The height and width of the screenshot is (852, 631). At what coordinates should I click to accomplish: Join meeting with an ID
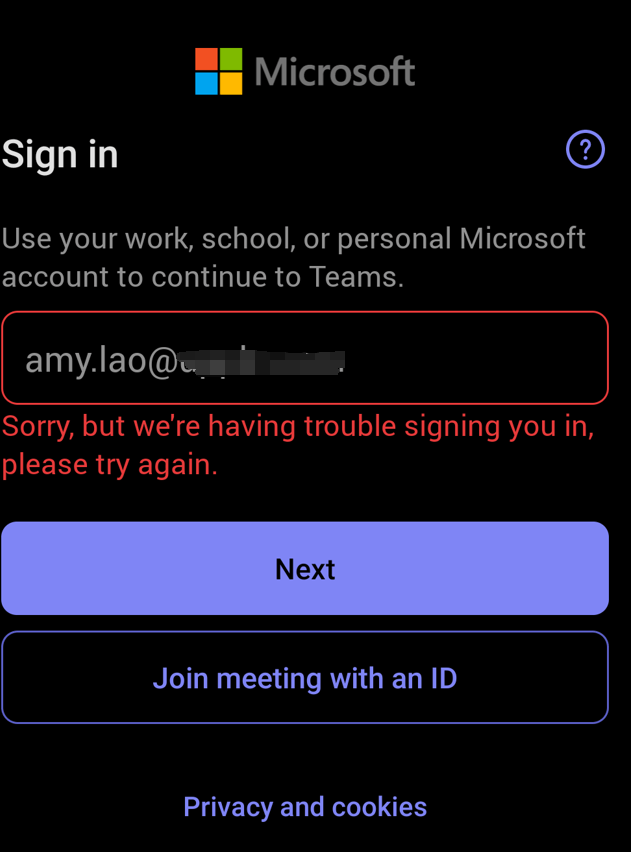(305, 678)
